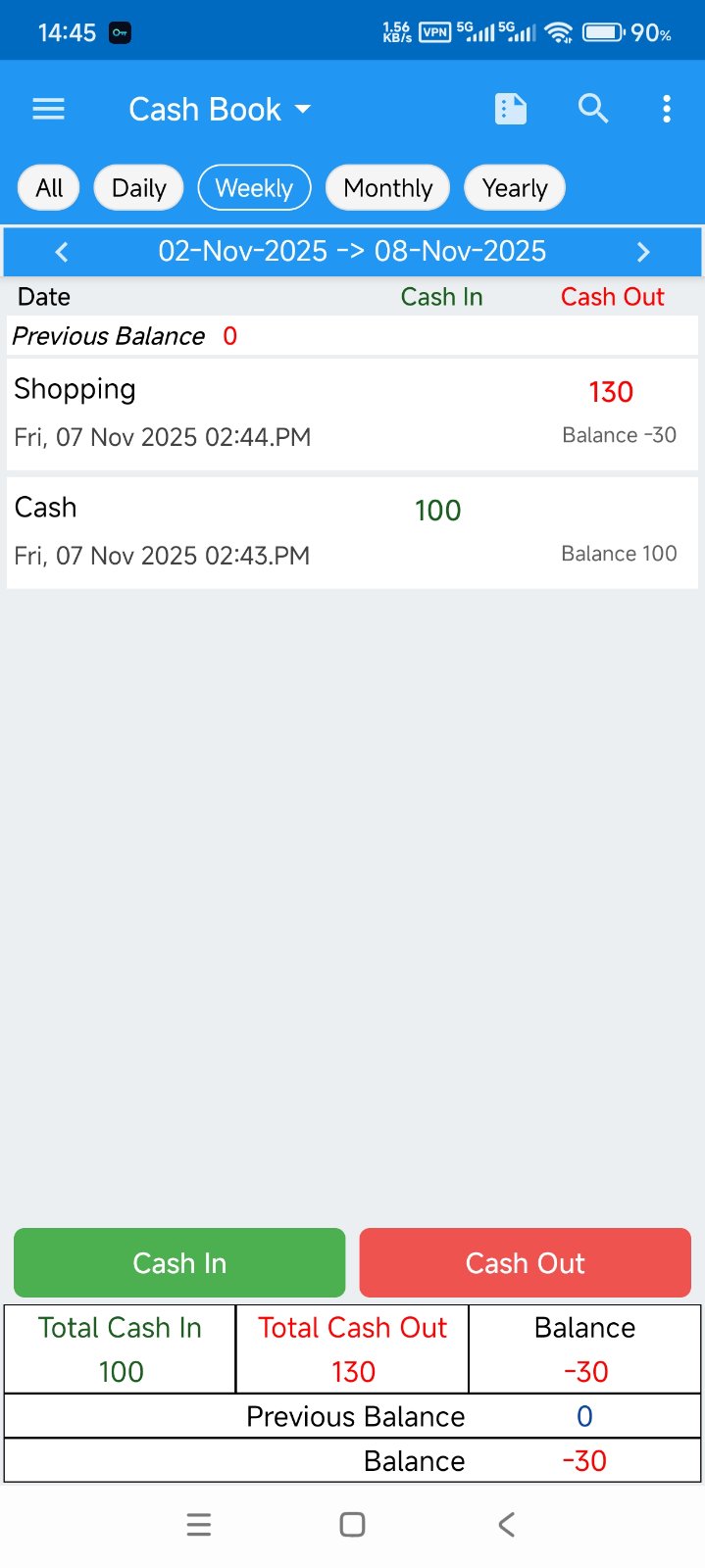Switch to the Yearly view
705x1568 pixels.
515,188
